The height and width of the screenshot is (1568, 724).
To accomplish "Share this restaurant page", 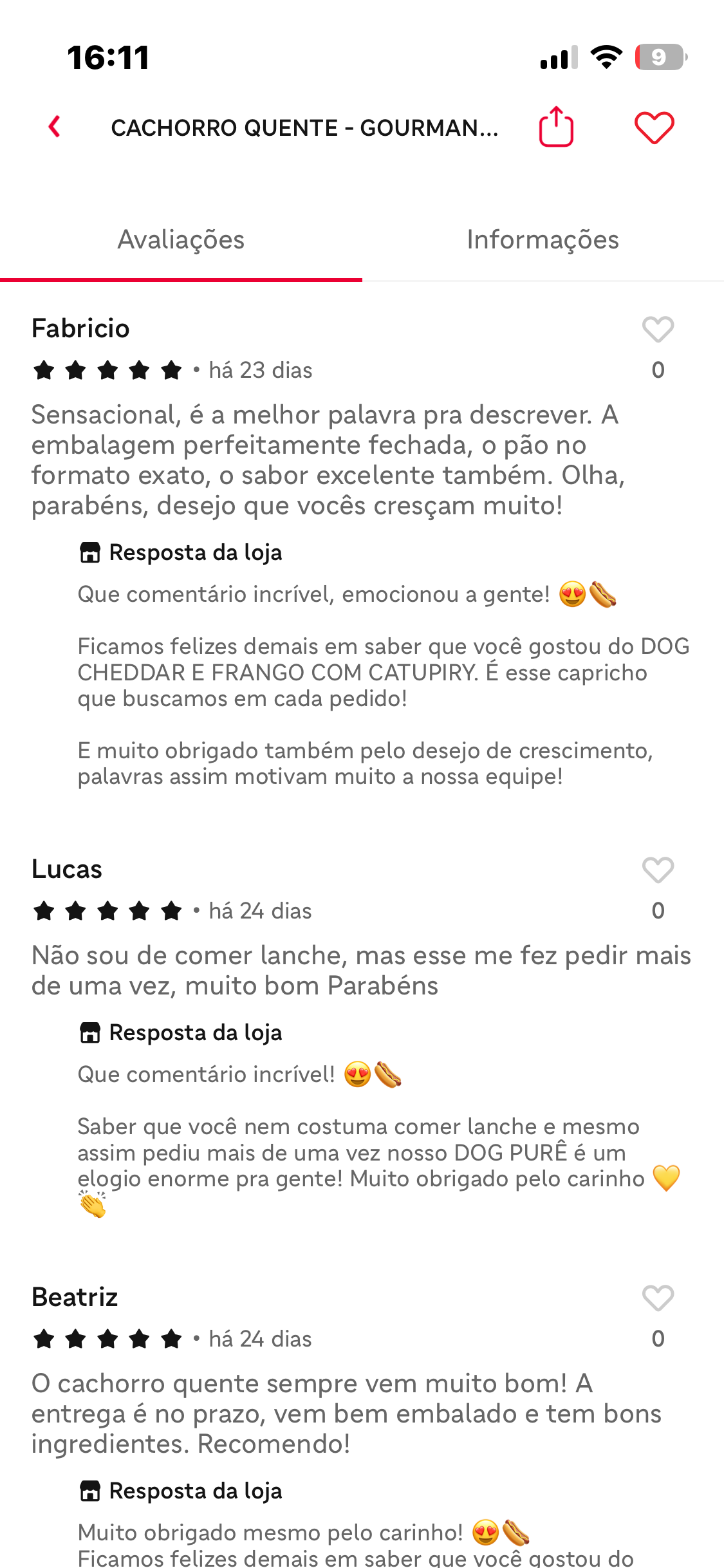I will pos(556,127).
